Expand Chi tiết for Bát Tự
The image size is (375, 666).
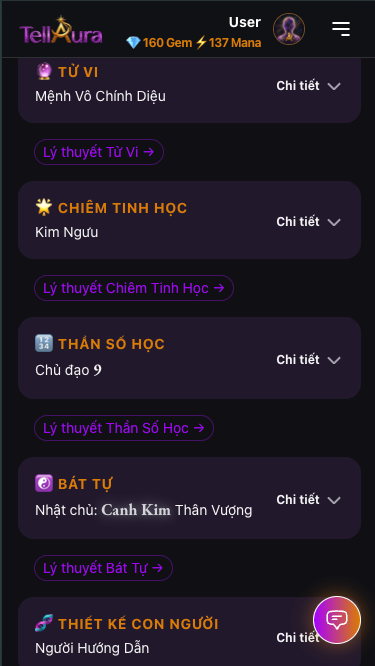pos(308,500)
